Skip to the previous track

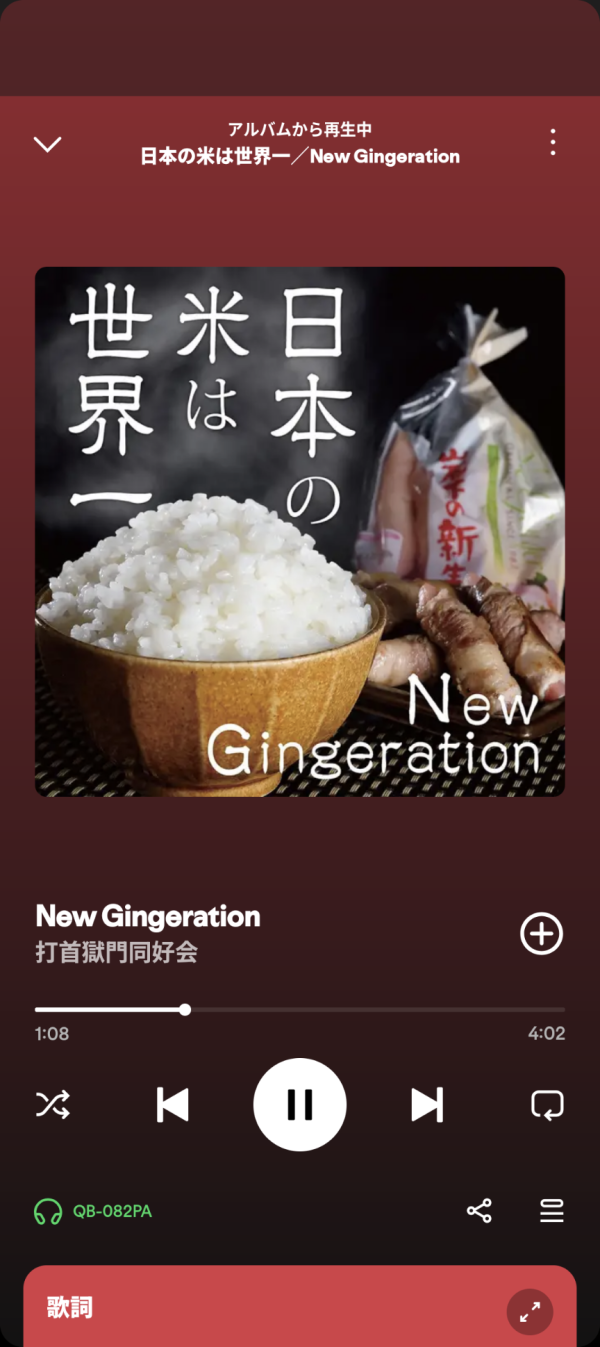click(x=173, y=1105)
